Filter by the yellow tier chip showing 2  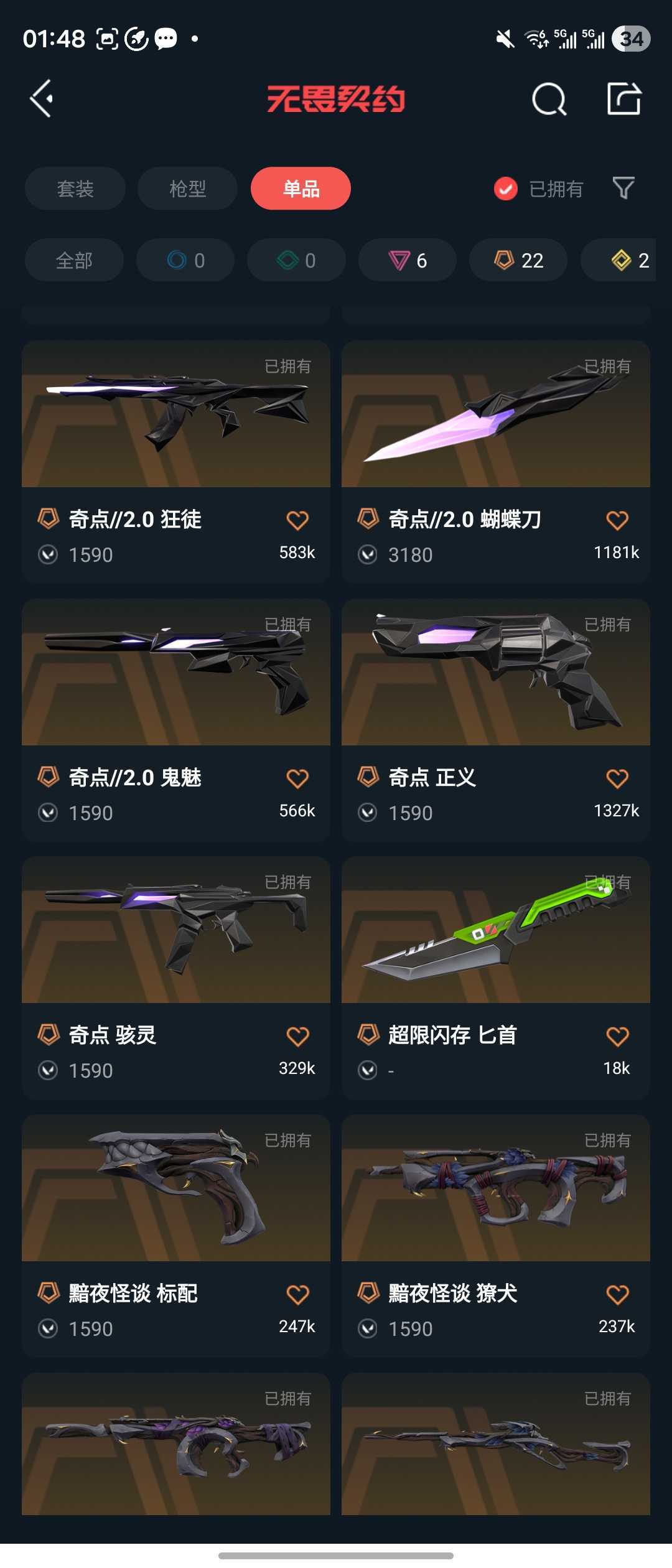(618, 260)
